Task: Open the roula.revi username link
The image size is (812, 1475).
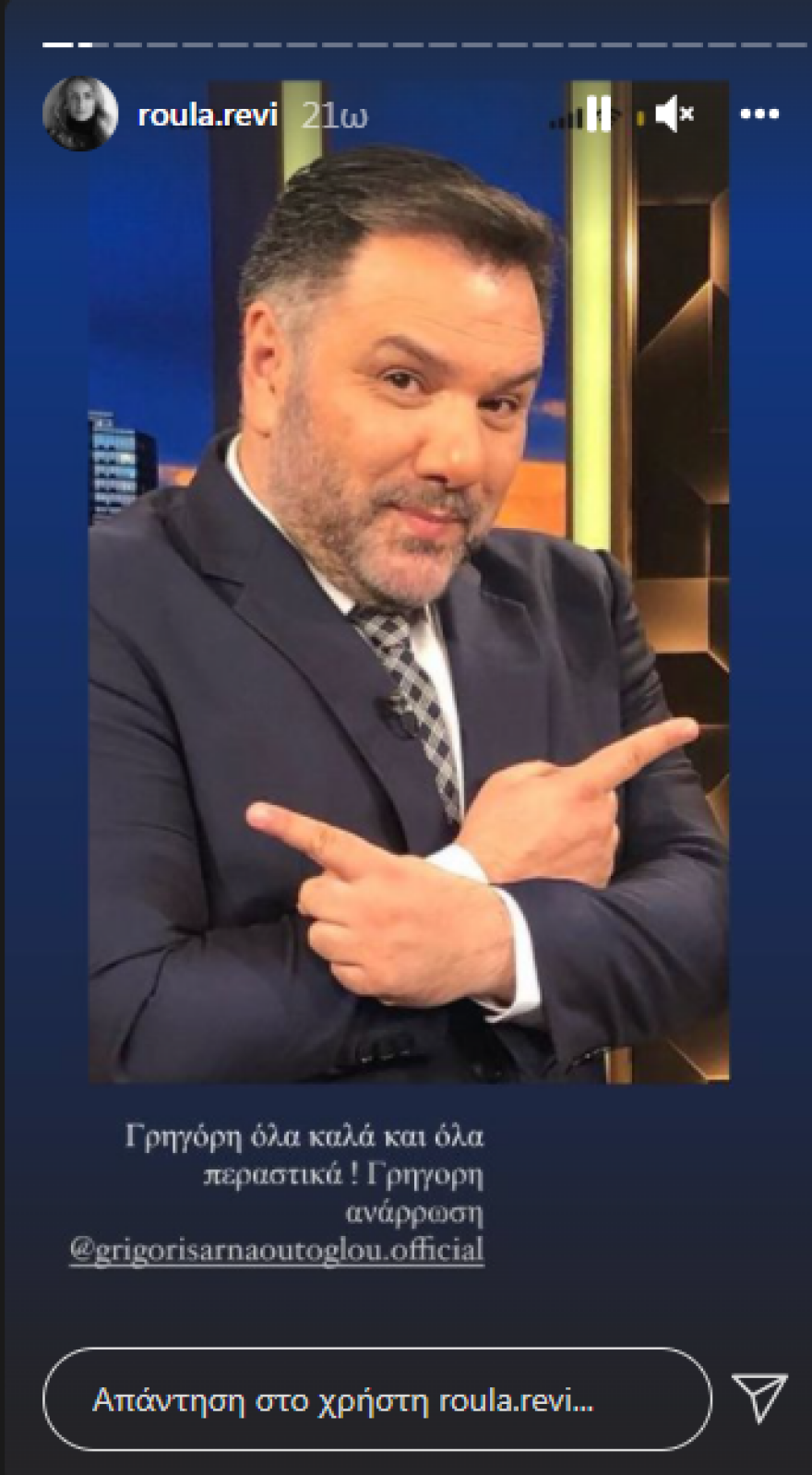Action: (x=208, y=115)
